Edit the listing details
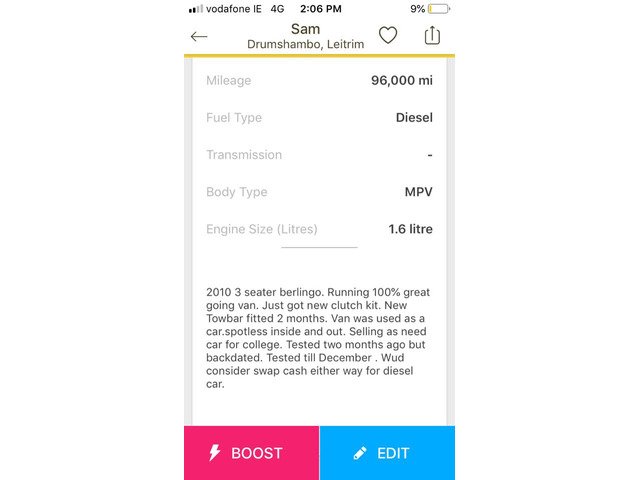The image size is (640, 480). [x=387, y=453]
